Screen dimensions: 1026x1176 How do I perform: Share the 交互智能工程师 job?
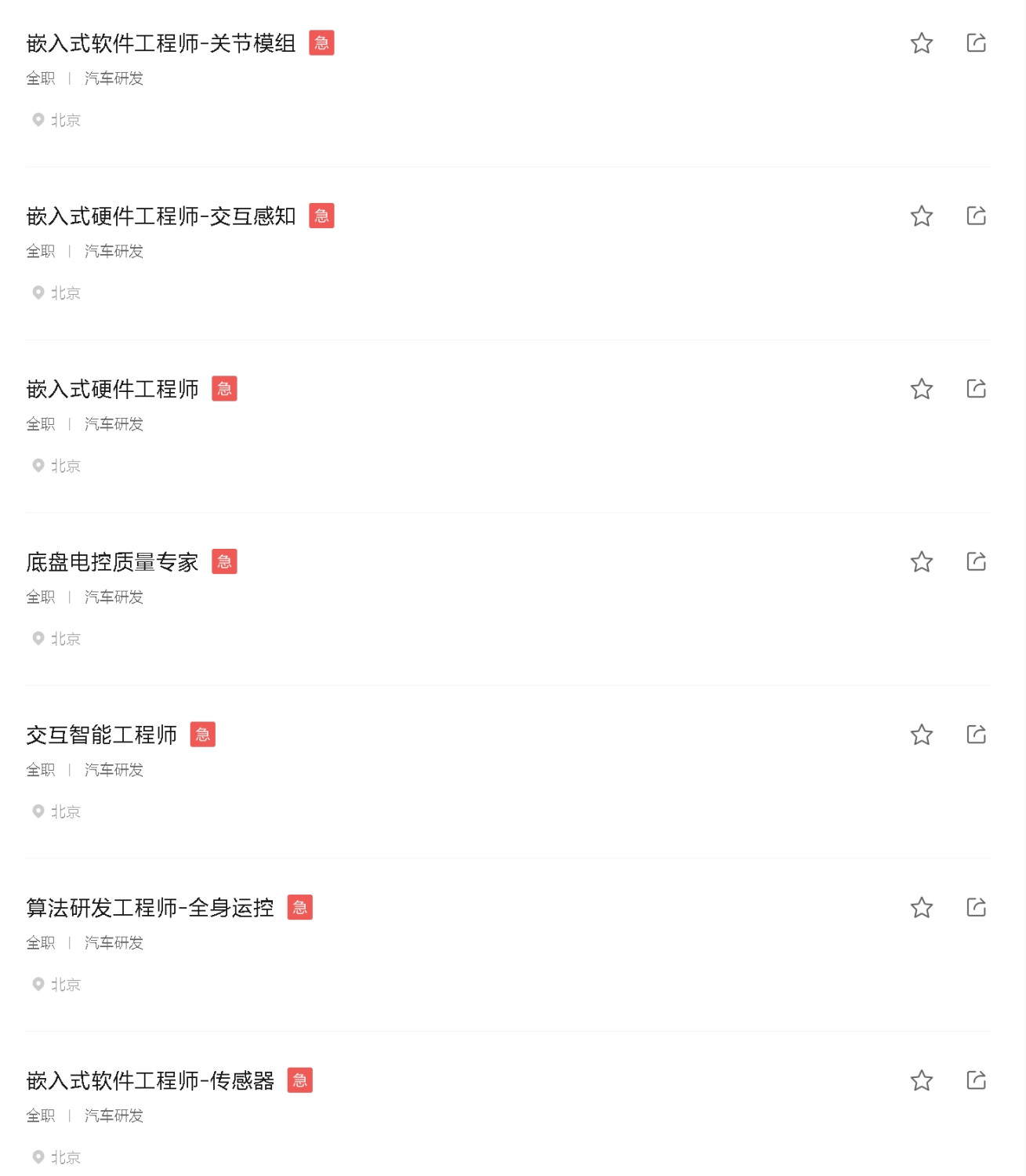976,735
